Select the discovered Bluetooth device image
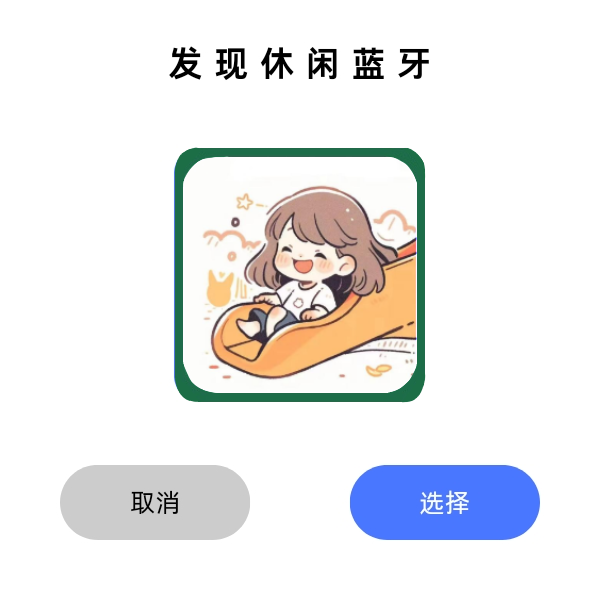Viewport: 600px width, 600px height. pyautogui.click(x=300, y=275)
